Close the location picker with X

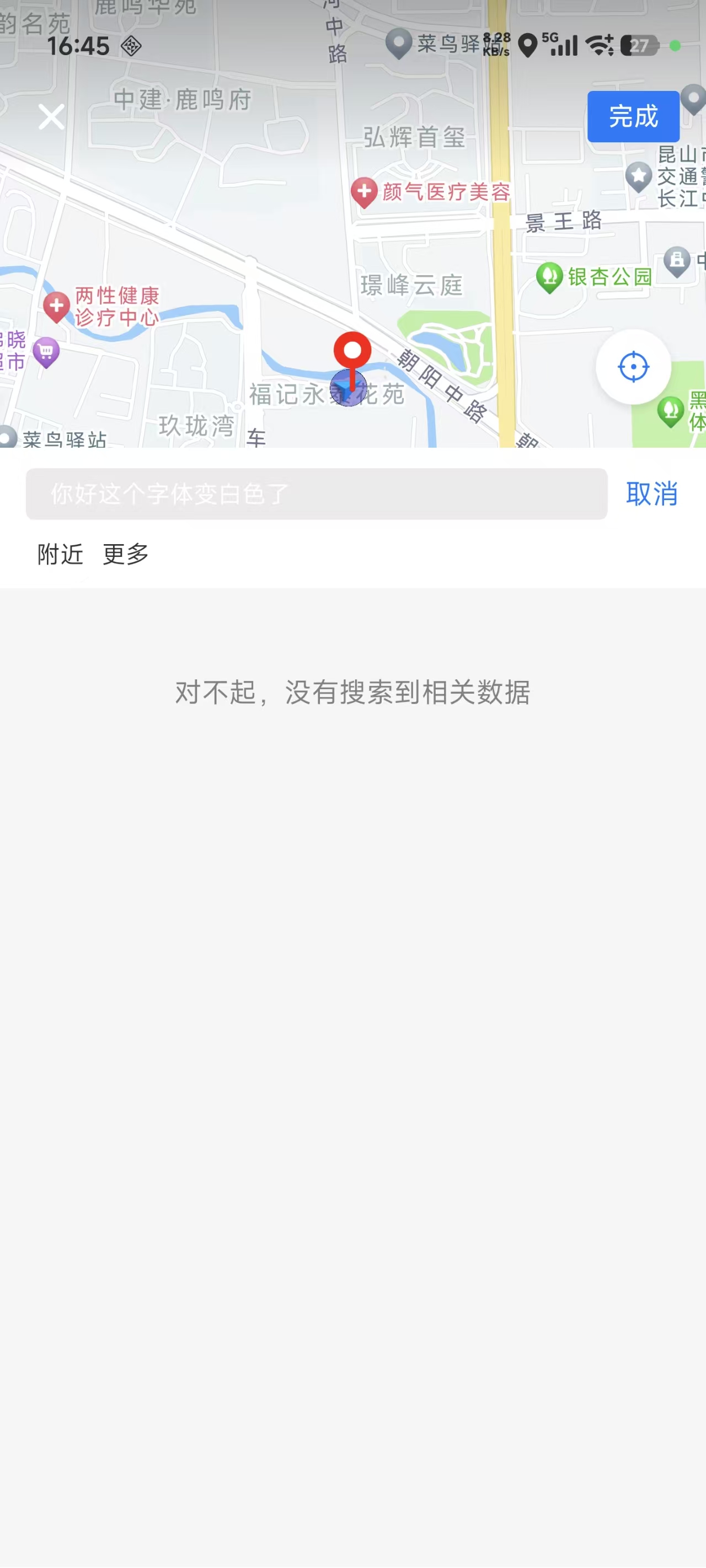point(51,116)
